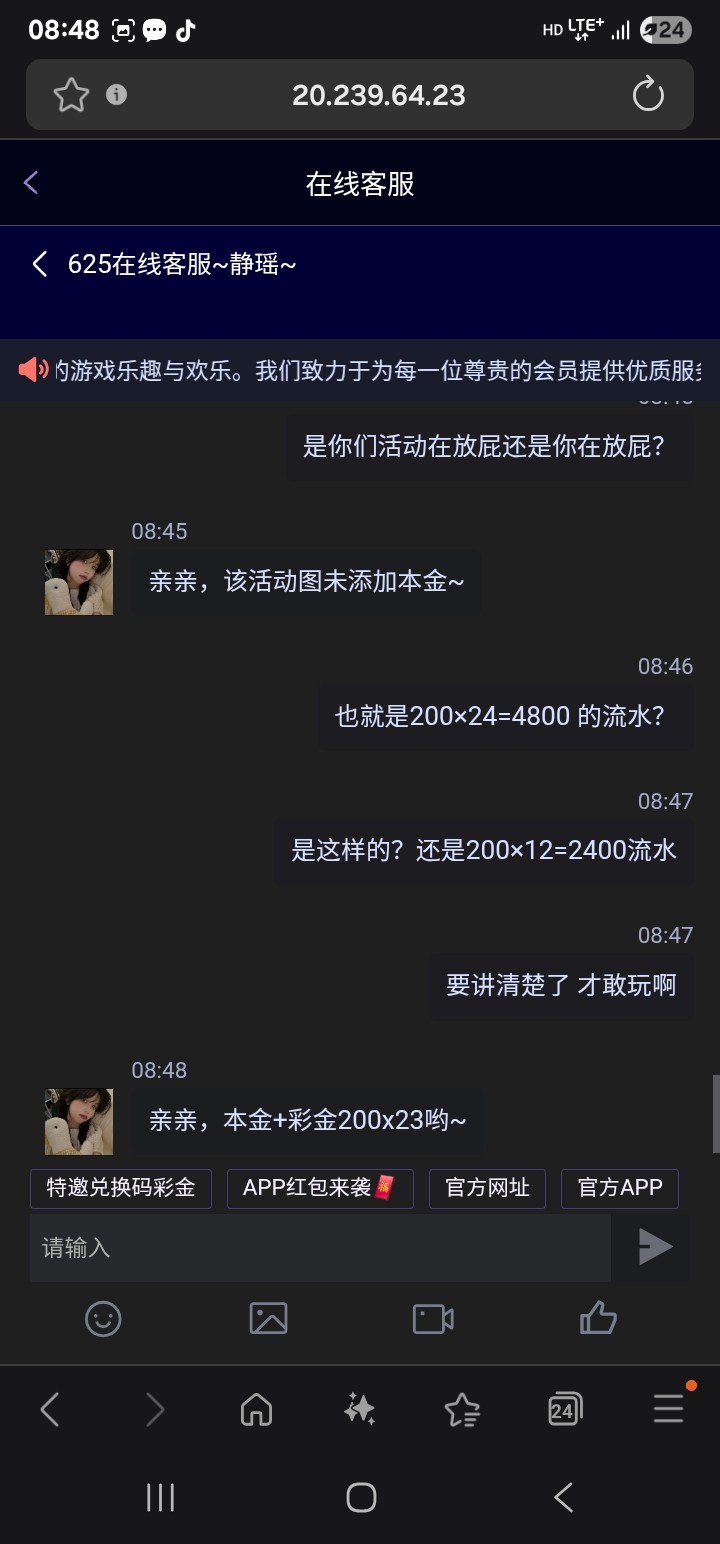The height and width of the screenshot is (1544, 720).
Task: Open the browser hamburger menu
Action: [668, 1410]
